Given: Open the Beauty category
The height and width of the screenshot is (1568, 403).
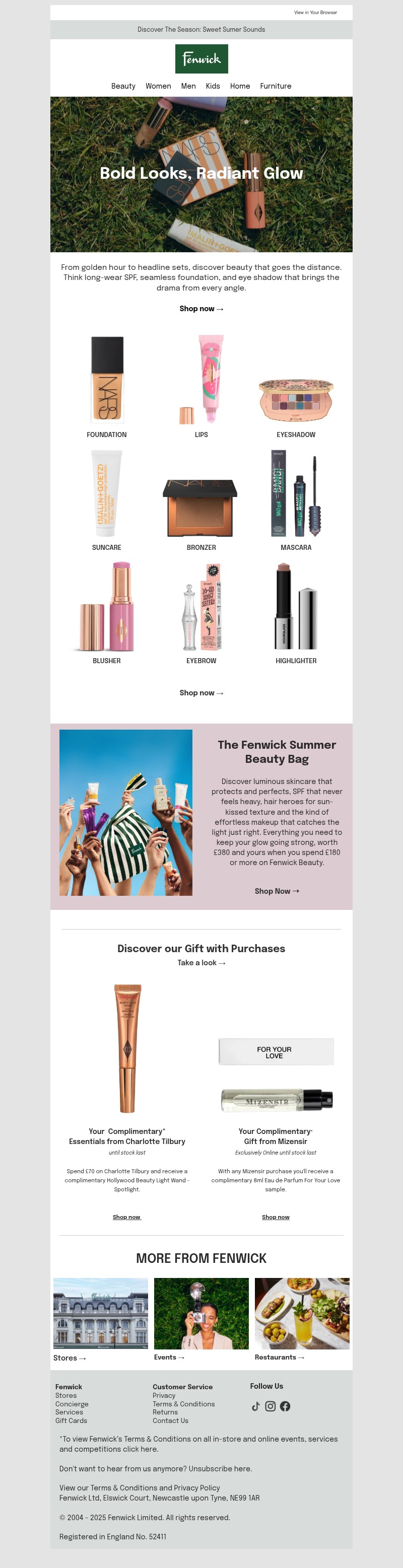Looking at the screenshot, I should click(123, 86).
